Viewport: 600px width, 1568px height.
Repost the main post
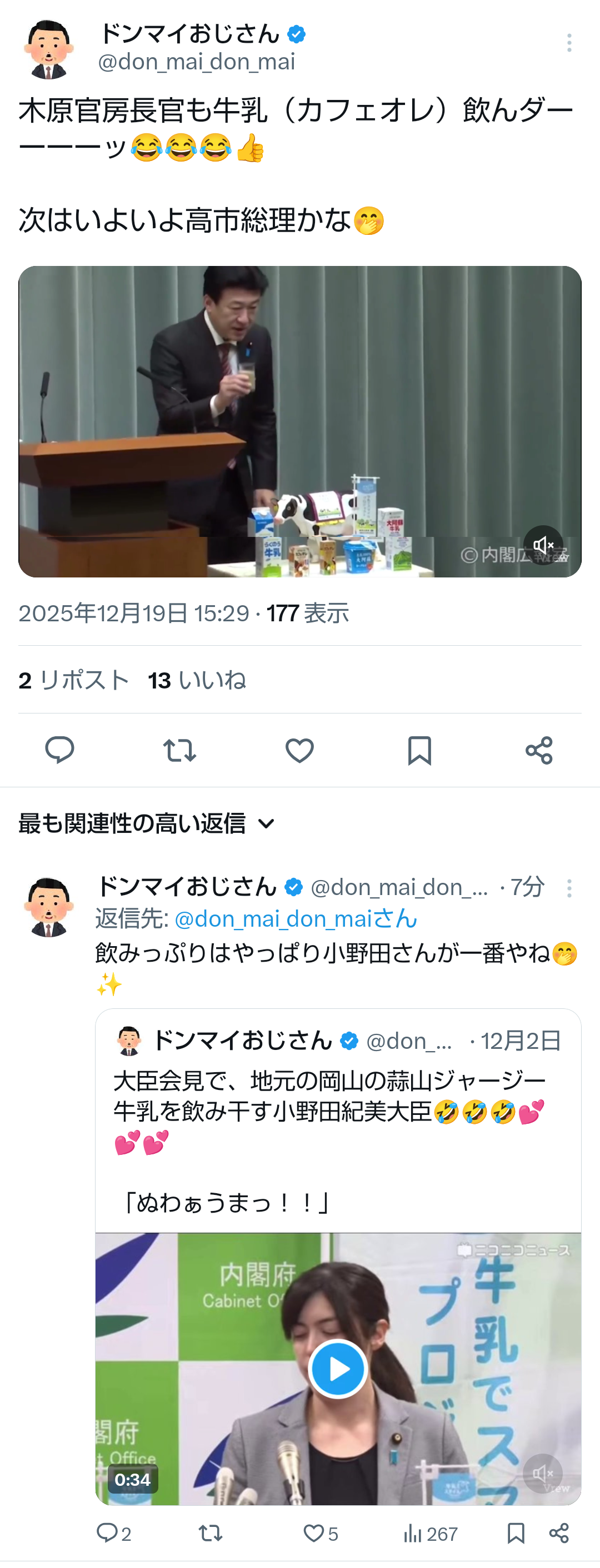point(179,750)
